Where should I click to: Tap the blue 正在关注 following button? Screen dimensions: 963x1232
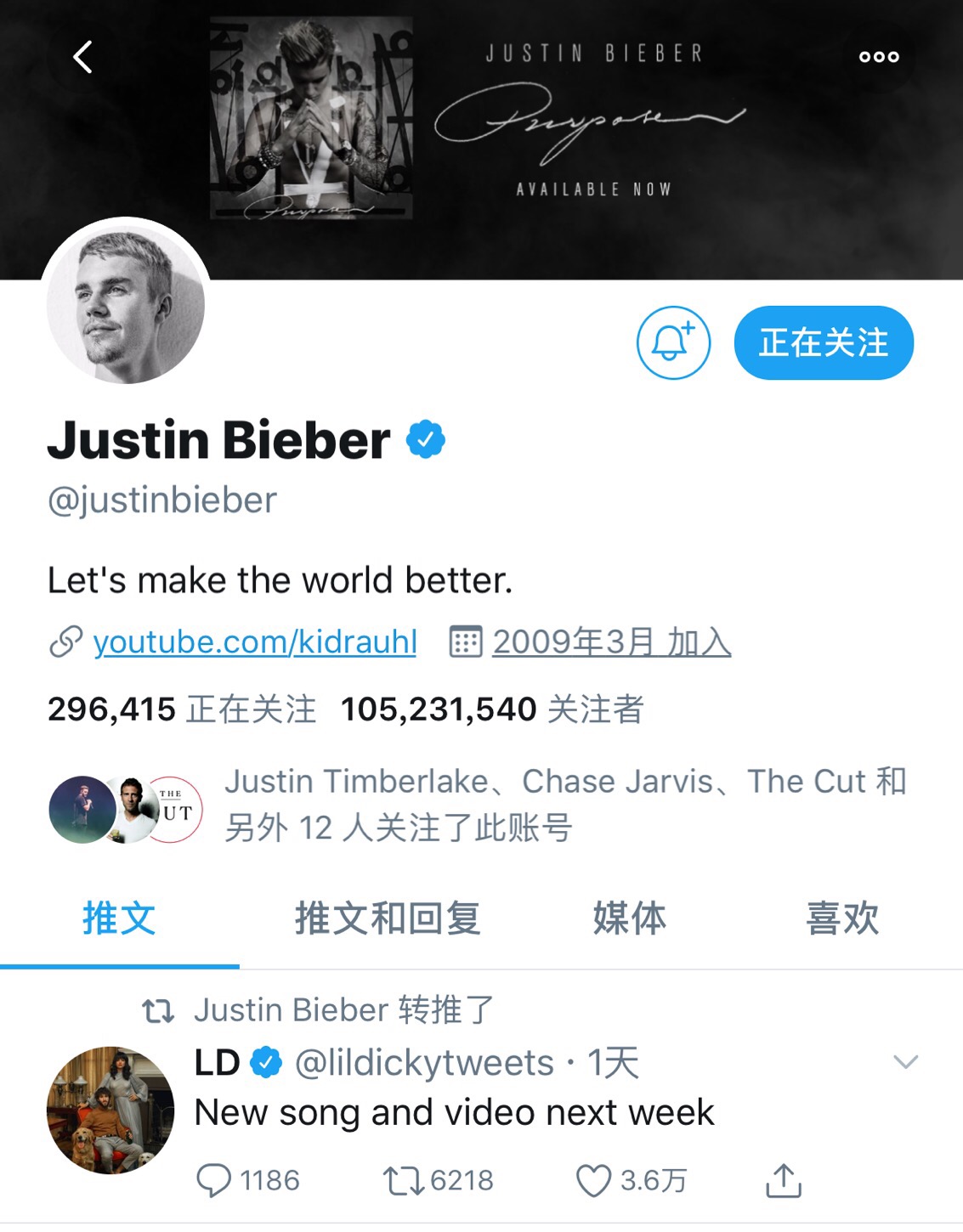pyautogui.click(x=824, y=342)
